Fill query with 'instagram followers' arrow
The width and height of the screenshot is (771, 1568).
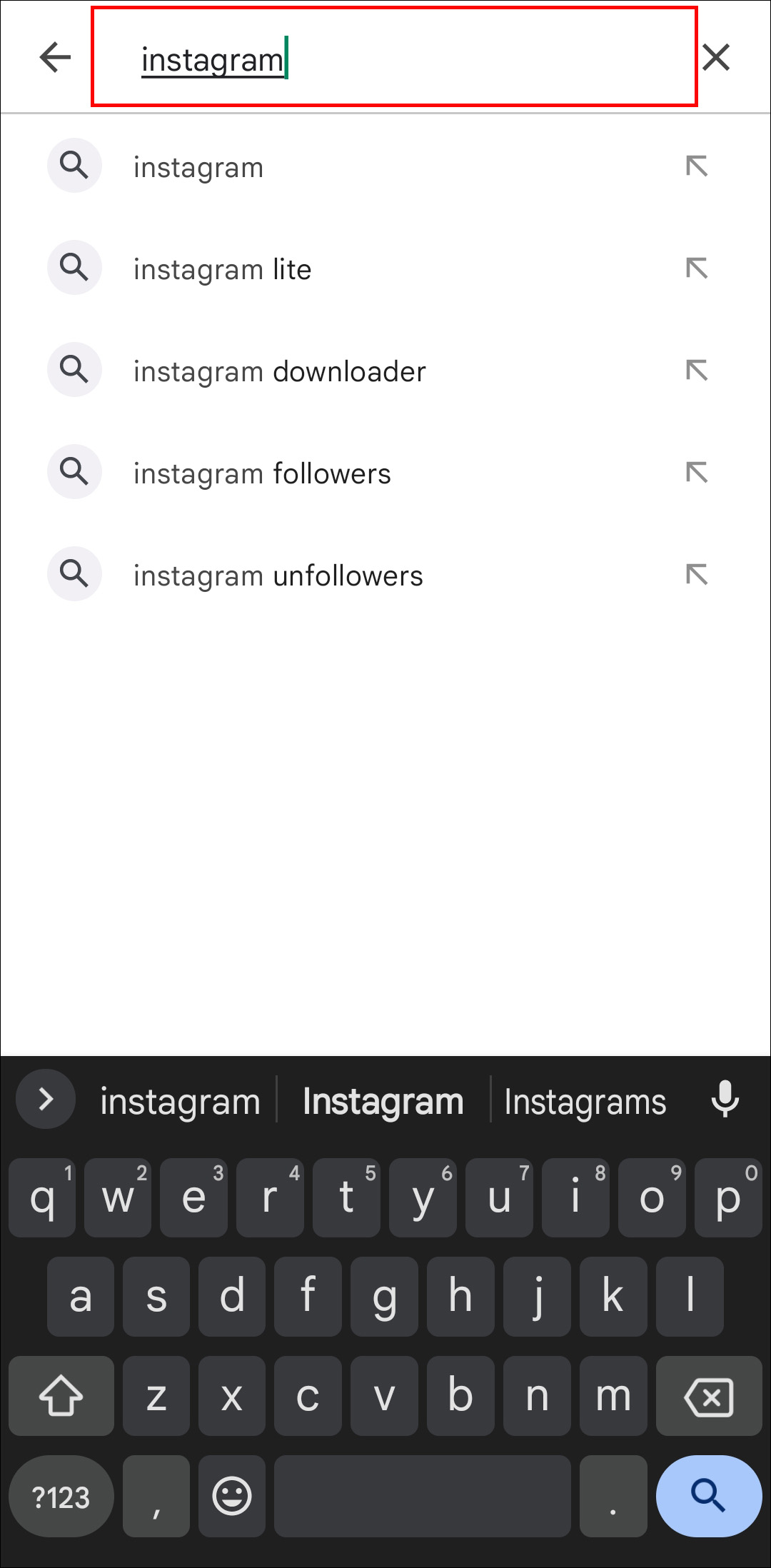click(x=696, y=473)
